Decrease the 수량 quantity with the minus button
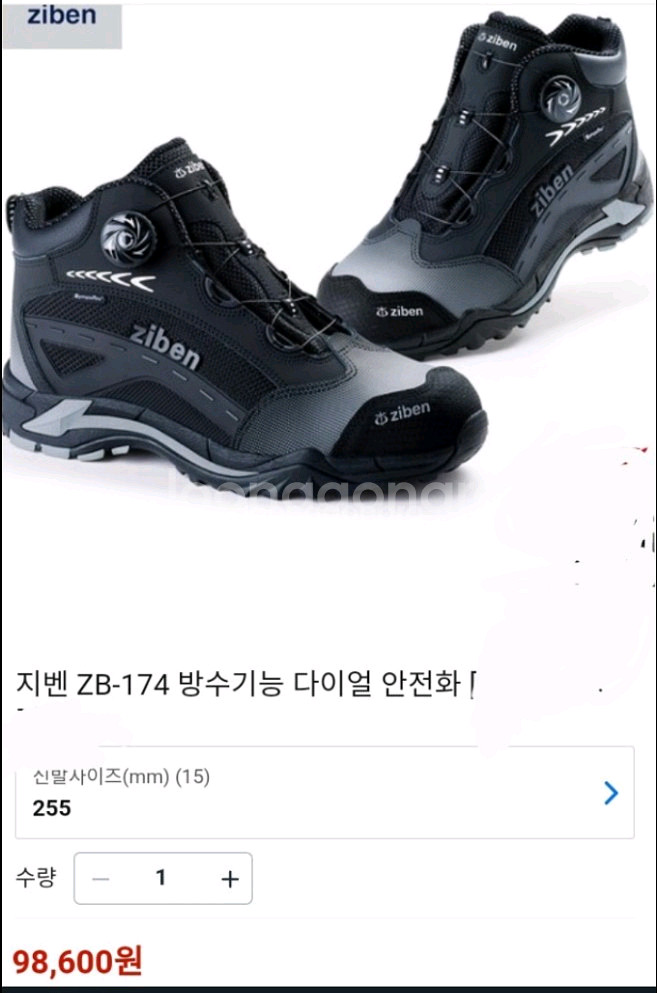The height and width of the screenshot is (993, 657). (x=100, y=879)
